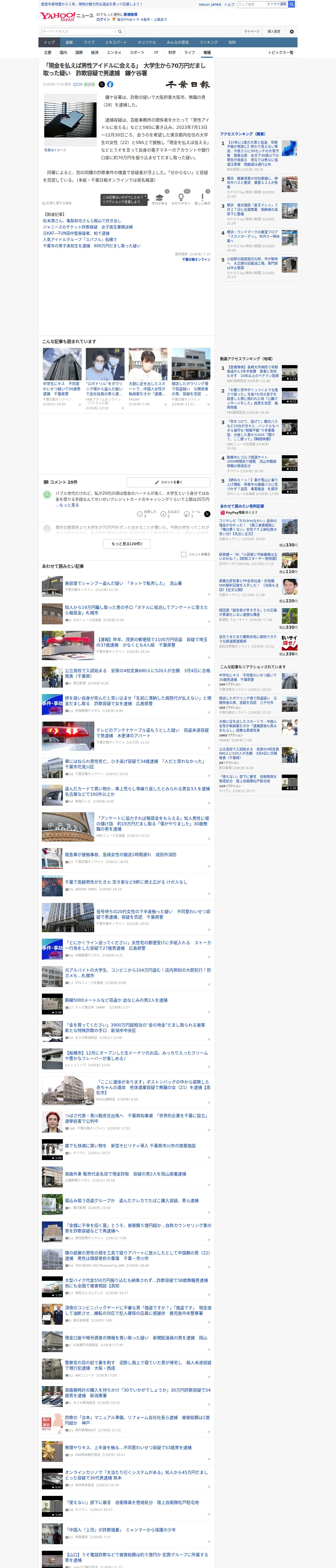Check the コメント非表示 checkbox
This screenshot has width=336, height=1568.
(183, 555)
